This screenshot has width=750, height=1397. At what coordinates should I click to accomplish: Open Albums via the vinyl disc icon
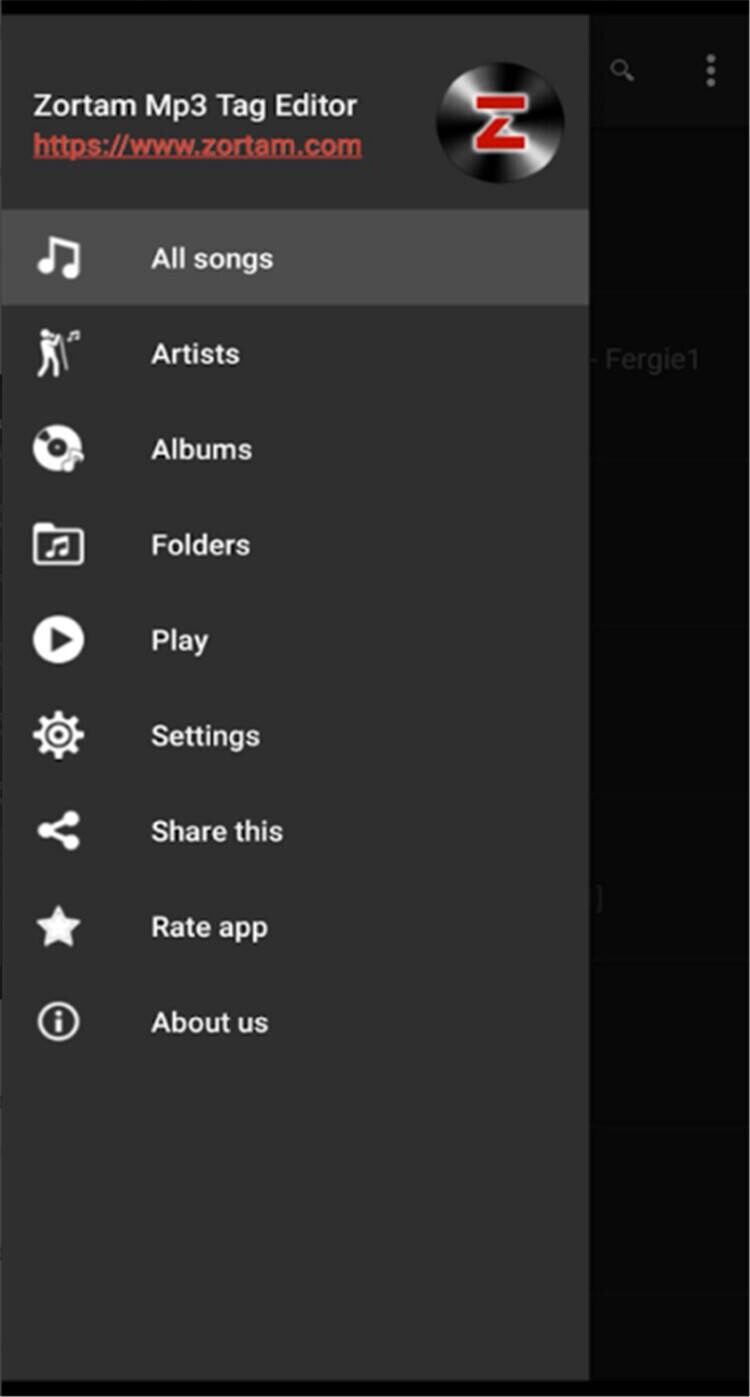[x=58, y=448]
